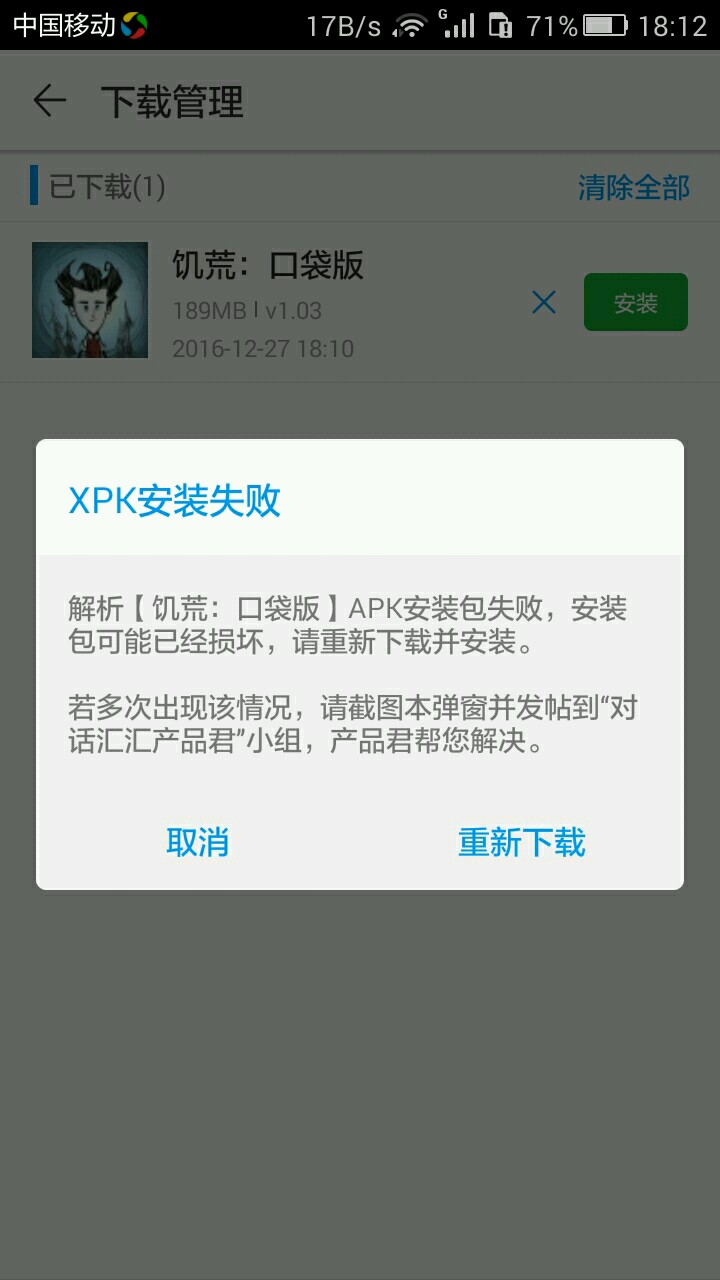Tap the green 安装 button
720x1280 pixels.
pyautogui.click(x=636, y=302)
